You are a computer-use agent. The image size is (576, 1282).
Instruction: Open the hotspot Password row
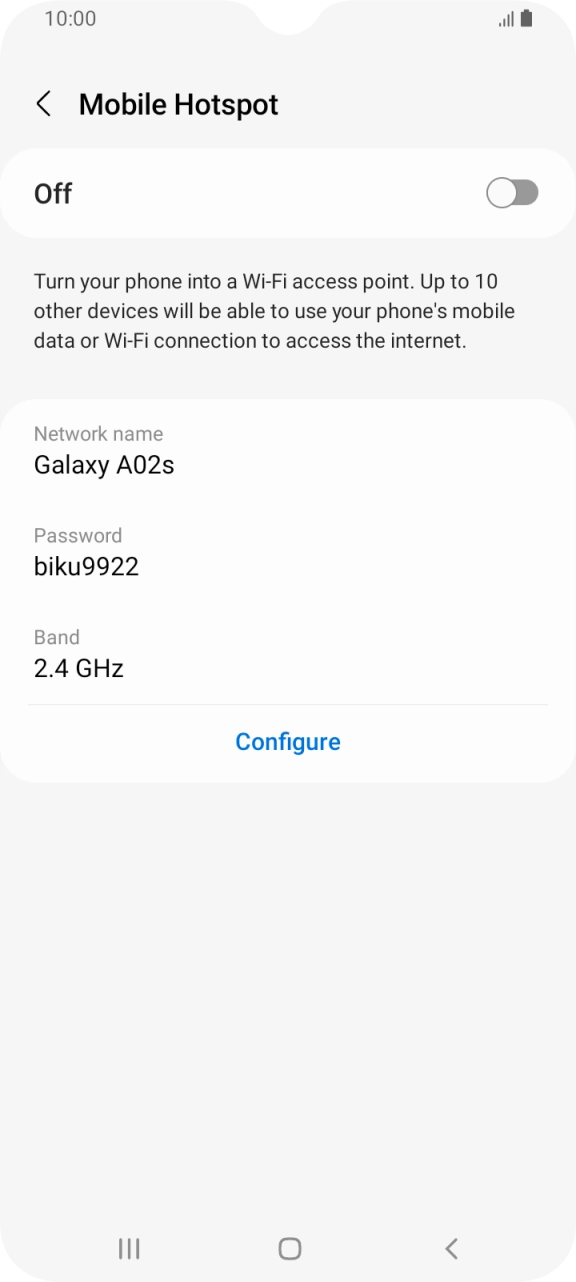pyautogui.click(x=288, y=552)
